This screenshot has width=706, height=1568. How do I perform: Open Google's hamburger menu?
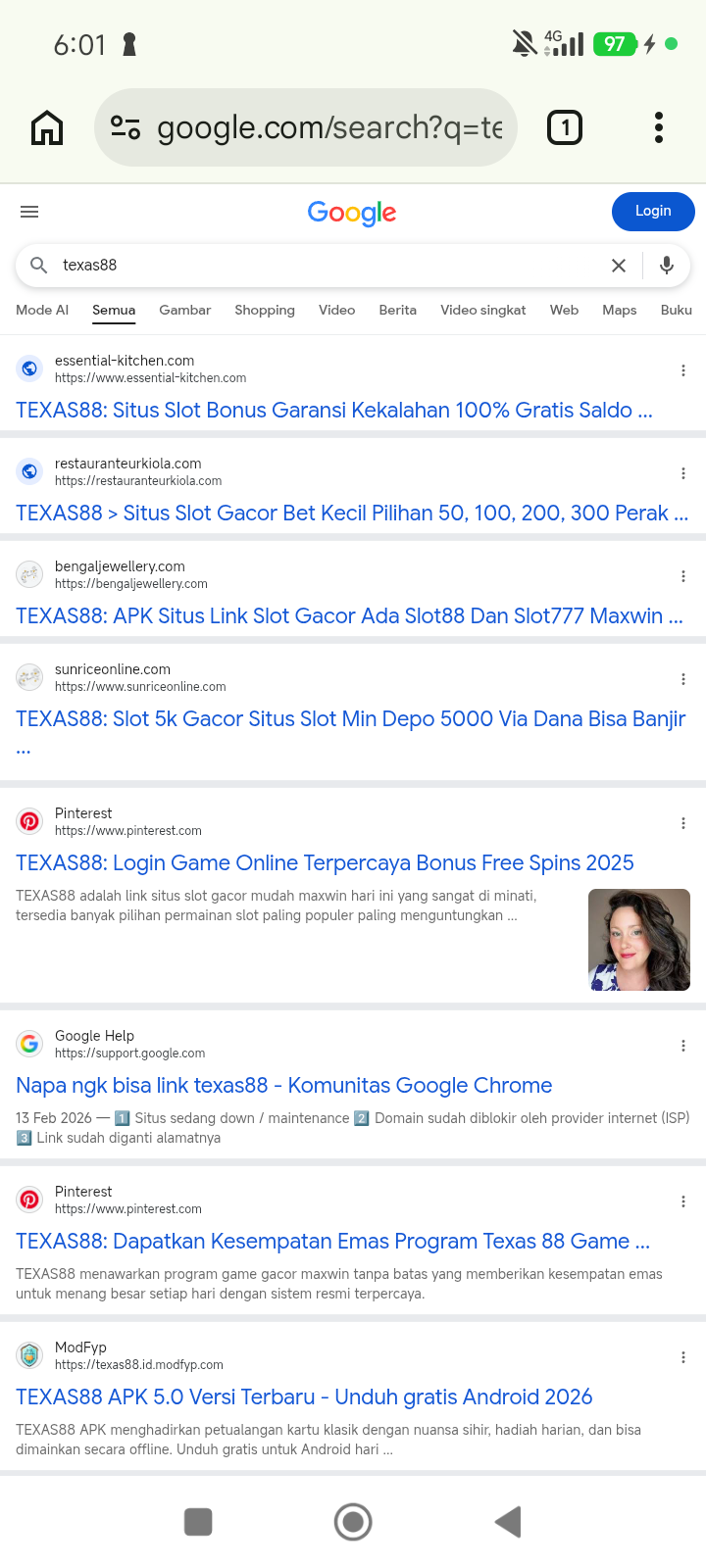point(29,212)
